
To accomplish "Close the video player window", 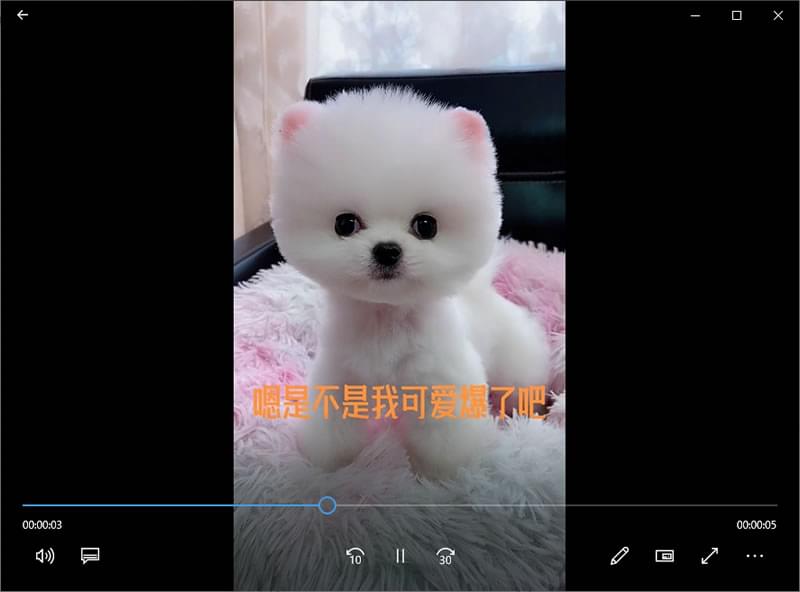I will coord(778,15).
